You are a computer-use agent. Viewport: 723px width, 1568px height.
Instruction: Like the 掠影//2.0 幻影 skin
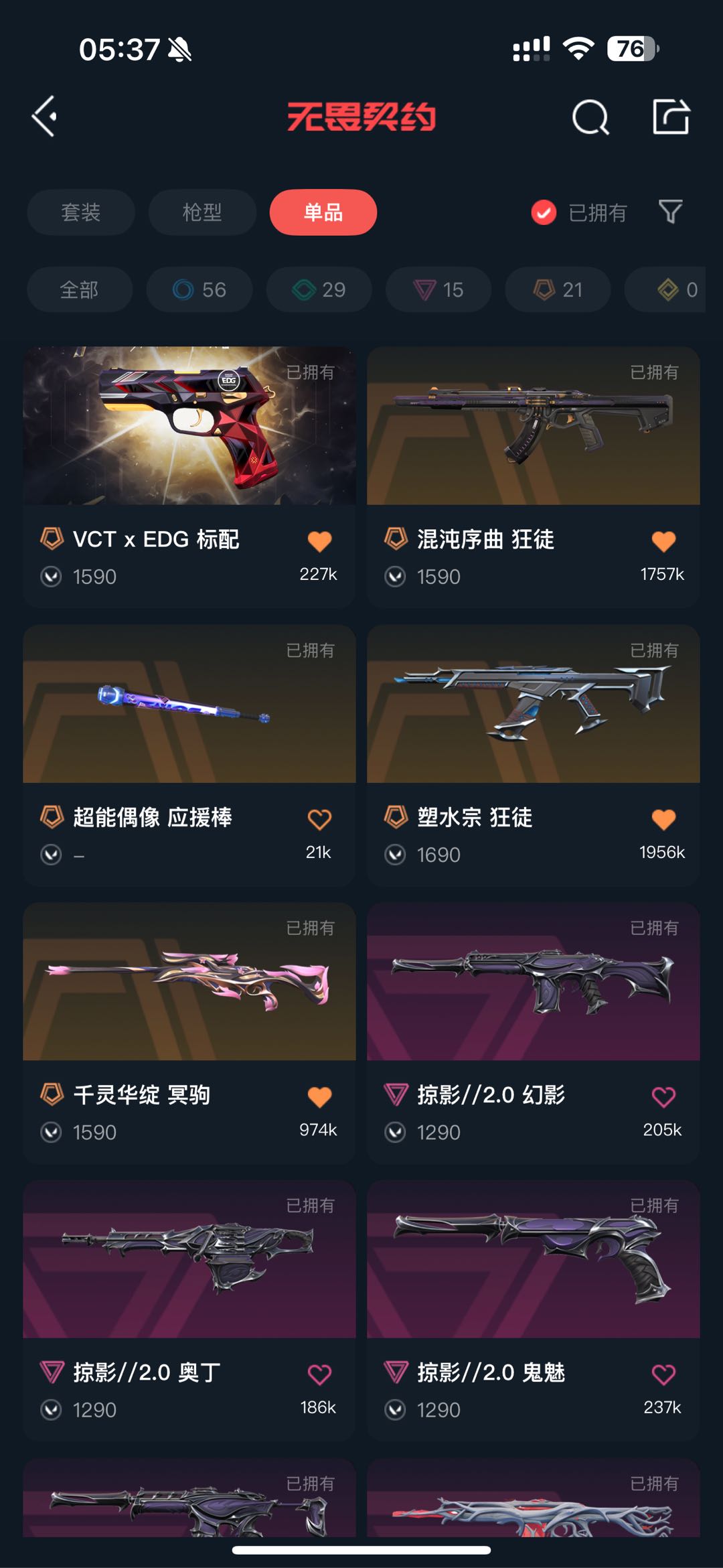point(663,1097)
